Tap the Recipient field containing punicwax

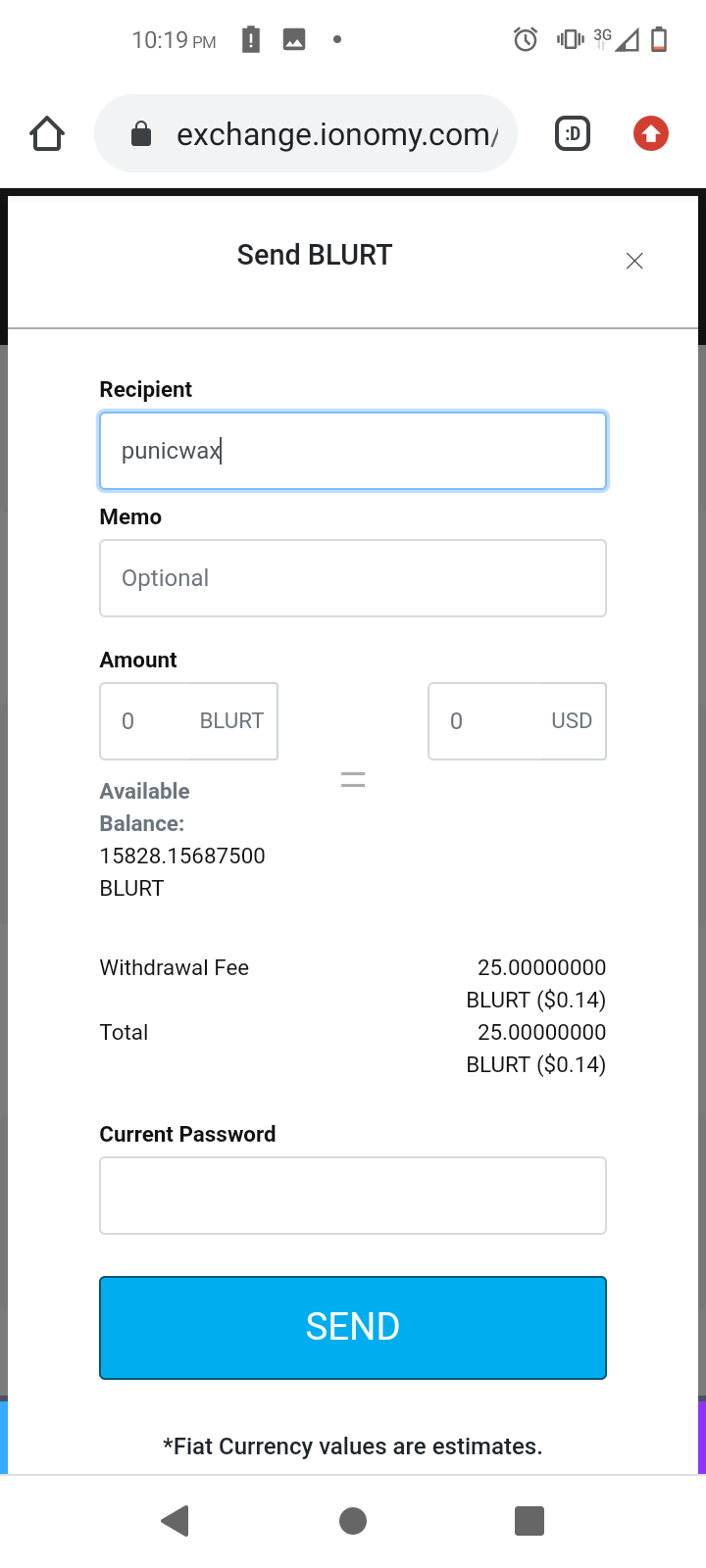pos(353,451)
